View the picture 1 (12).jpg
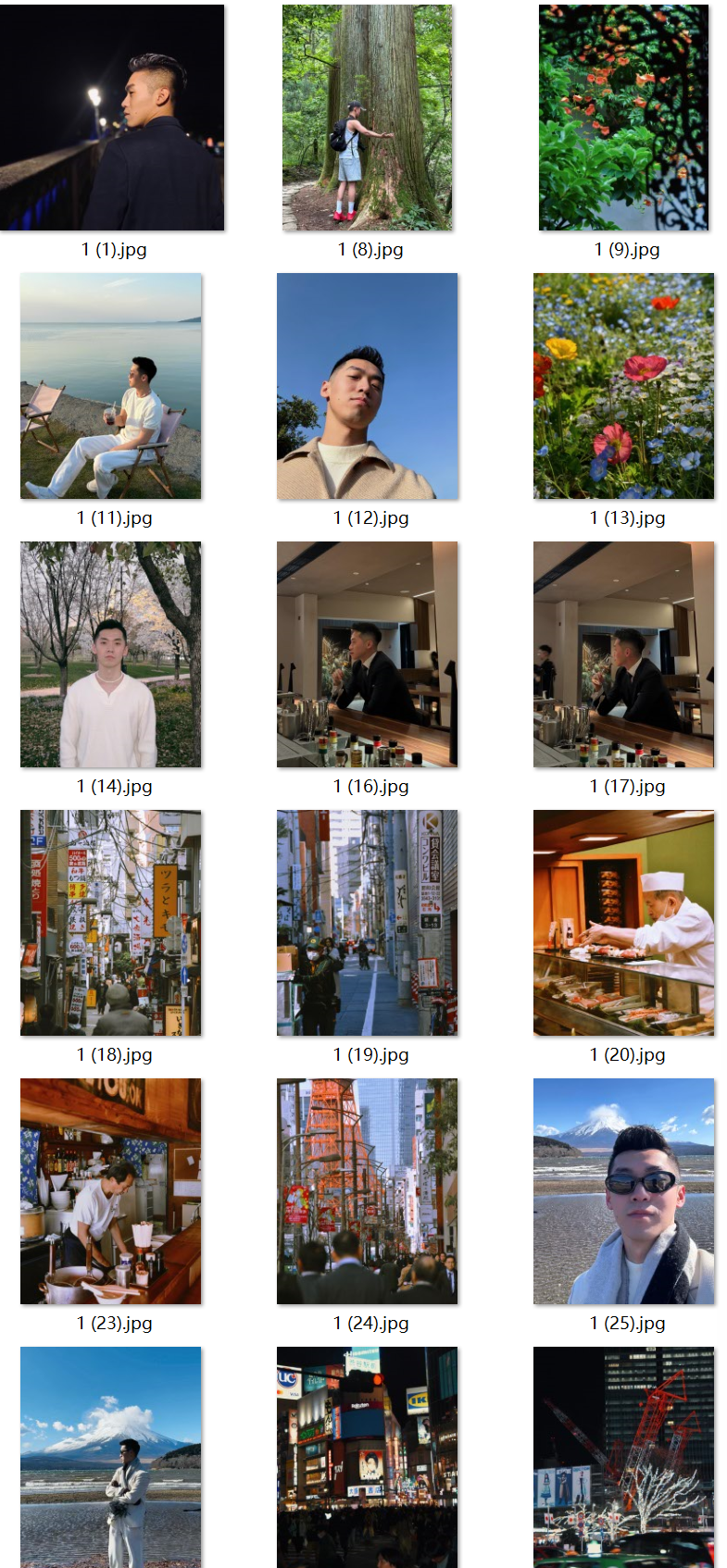Screen dimensions: 727x1568 click(368, 386)
